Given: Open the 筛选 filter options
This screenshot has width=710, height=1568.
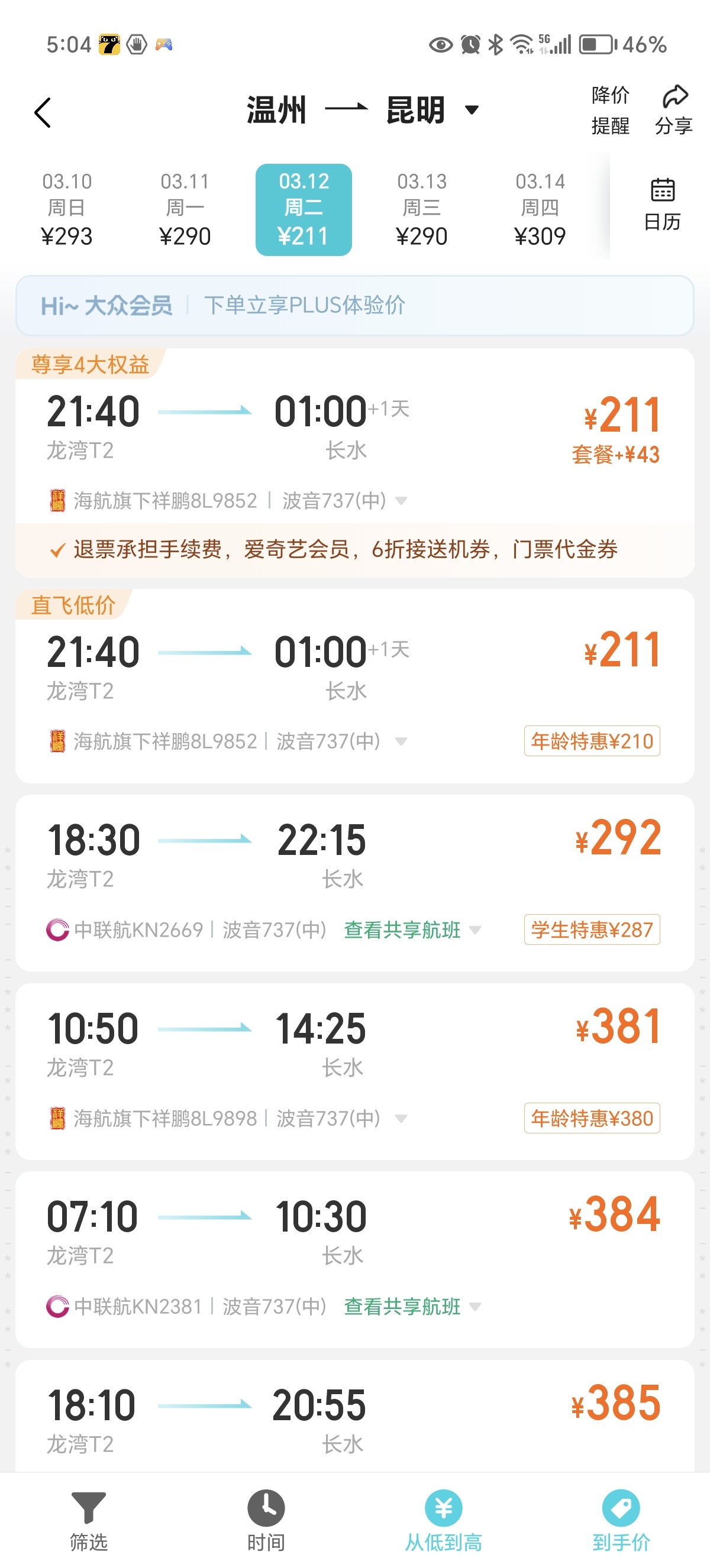Looking at the screenshot, I should click(x=88, y=1520).
